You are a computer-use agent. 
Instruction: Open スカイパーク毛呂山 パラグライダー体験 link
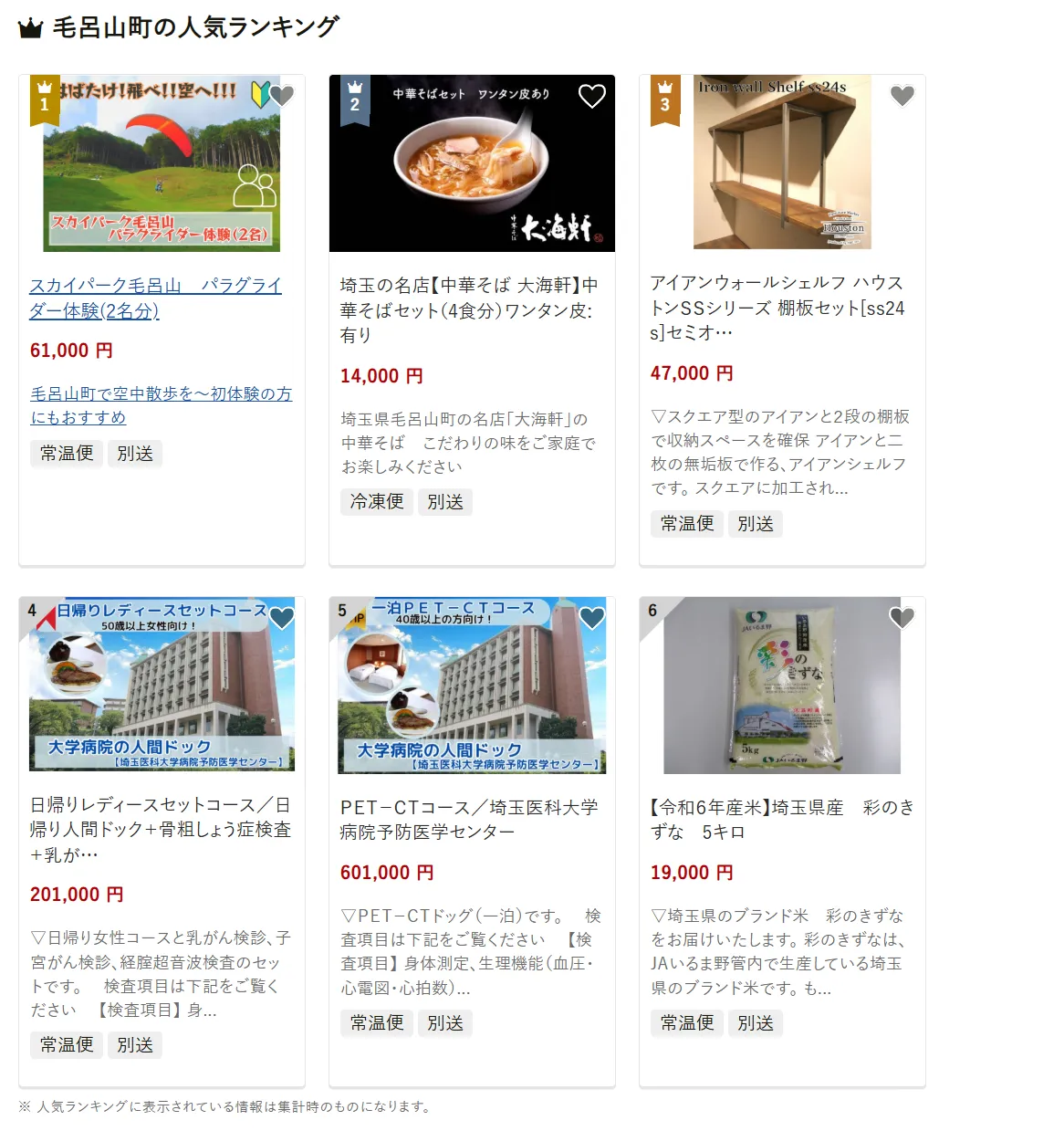(x=155, y=298)
